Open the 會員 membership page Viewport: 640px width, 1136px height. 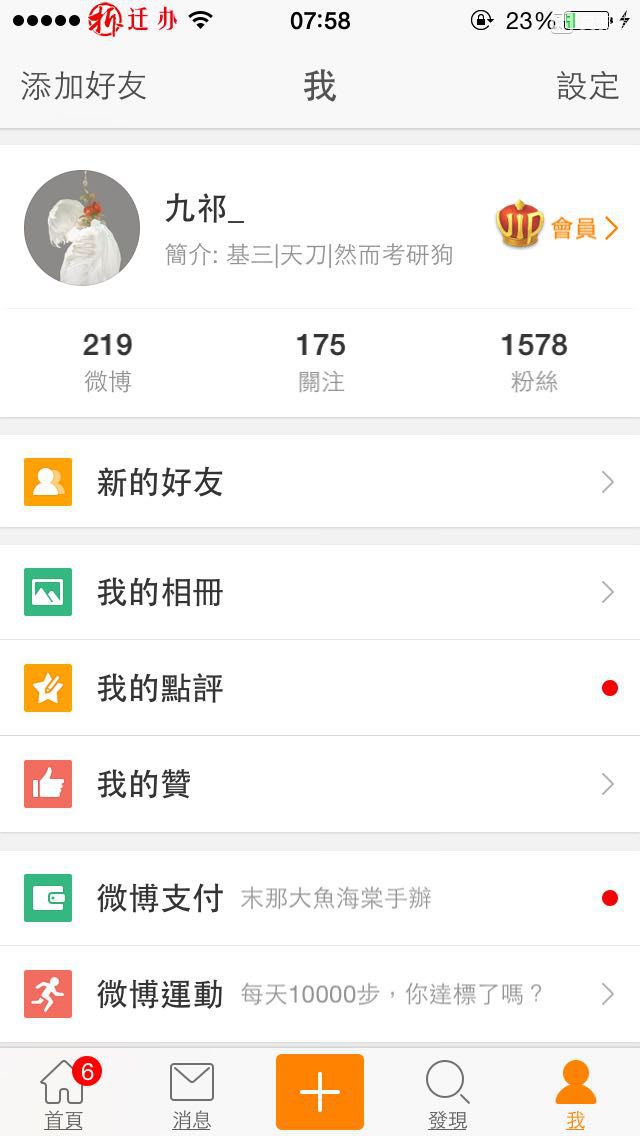(558, 227)
